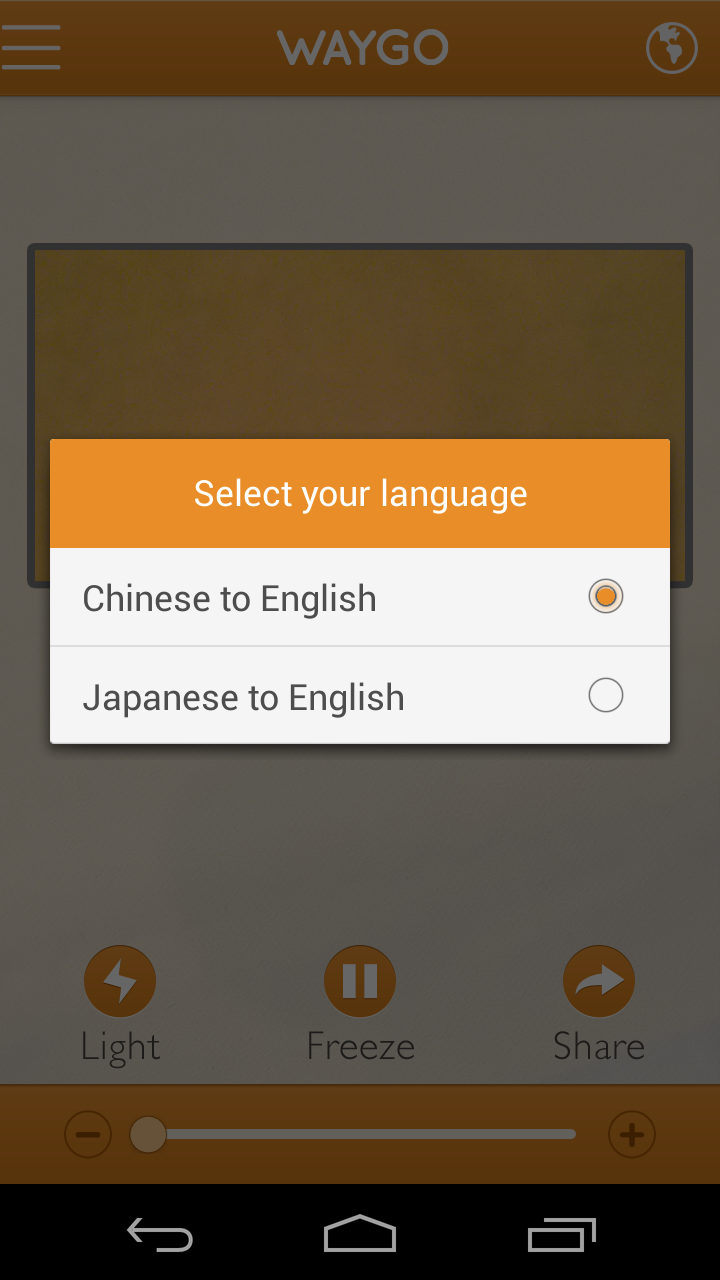
Task: Open the hamburger menu
Action: click(32, 47)
